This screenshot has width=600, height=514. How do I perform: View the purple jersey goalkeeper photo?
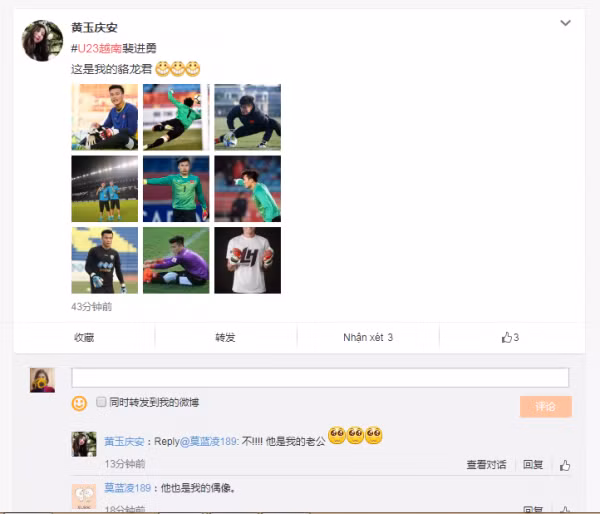coord(176,260)
